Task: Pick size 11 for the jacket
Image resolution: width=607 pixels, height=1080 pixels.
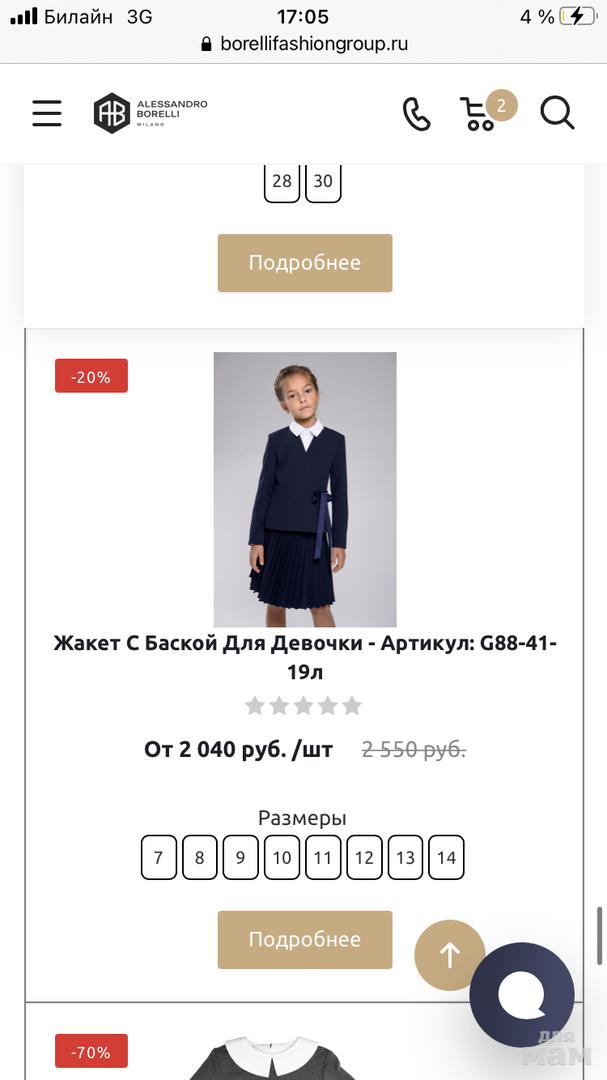Action: [322, 858]
